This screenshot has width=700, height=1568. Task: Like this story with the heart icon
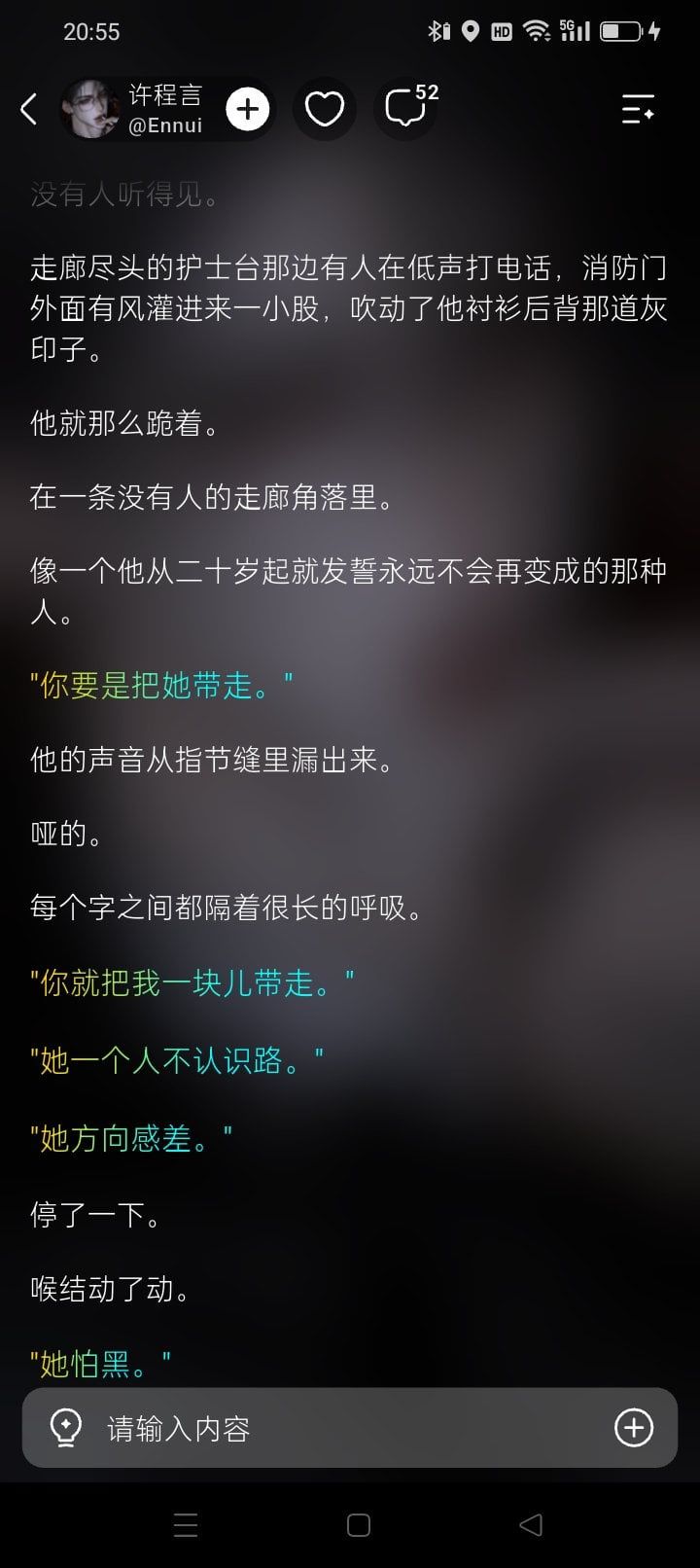point(324,109)
